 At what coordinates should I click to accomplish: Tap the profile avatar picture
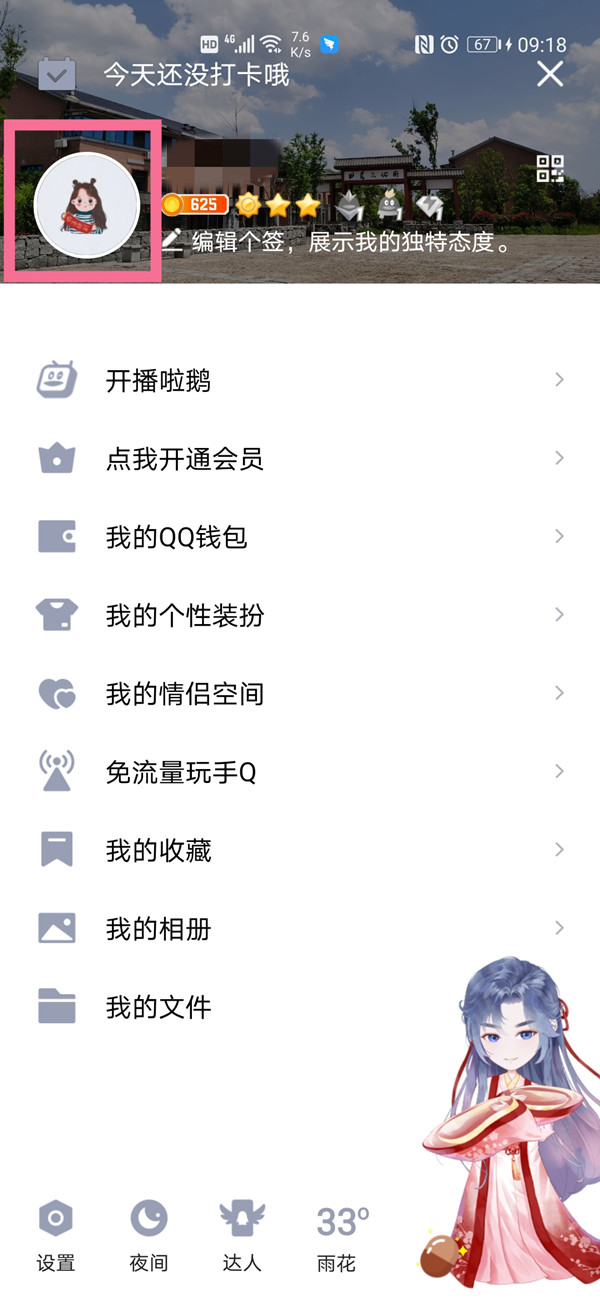point(86,206)
